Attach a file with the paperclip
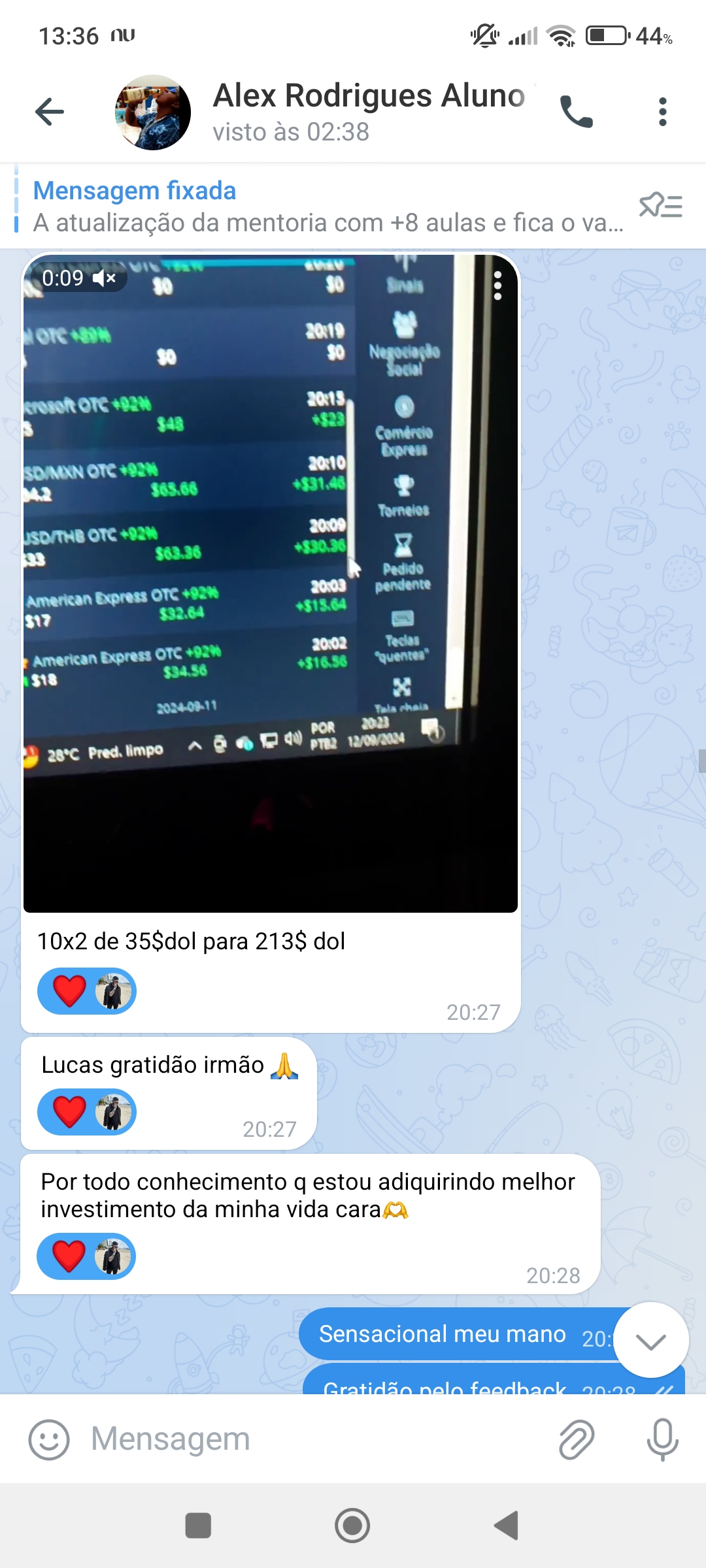Screen dimensions: 706x1568 577,1439
